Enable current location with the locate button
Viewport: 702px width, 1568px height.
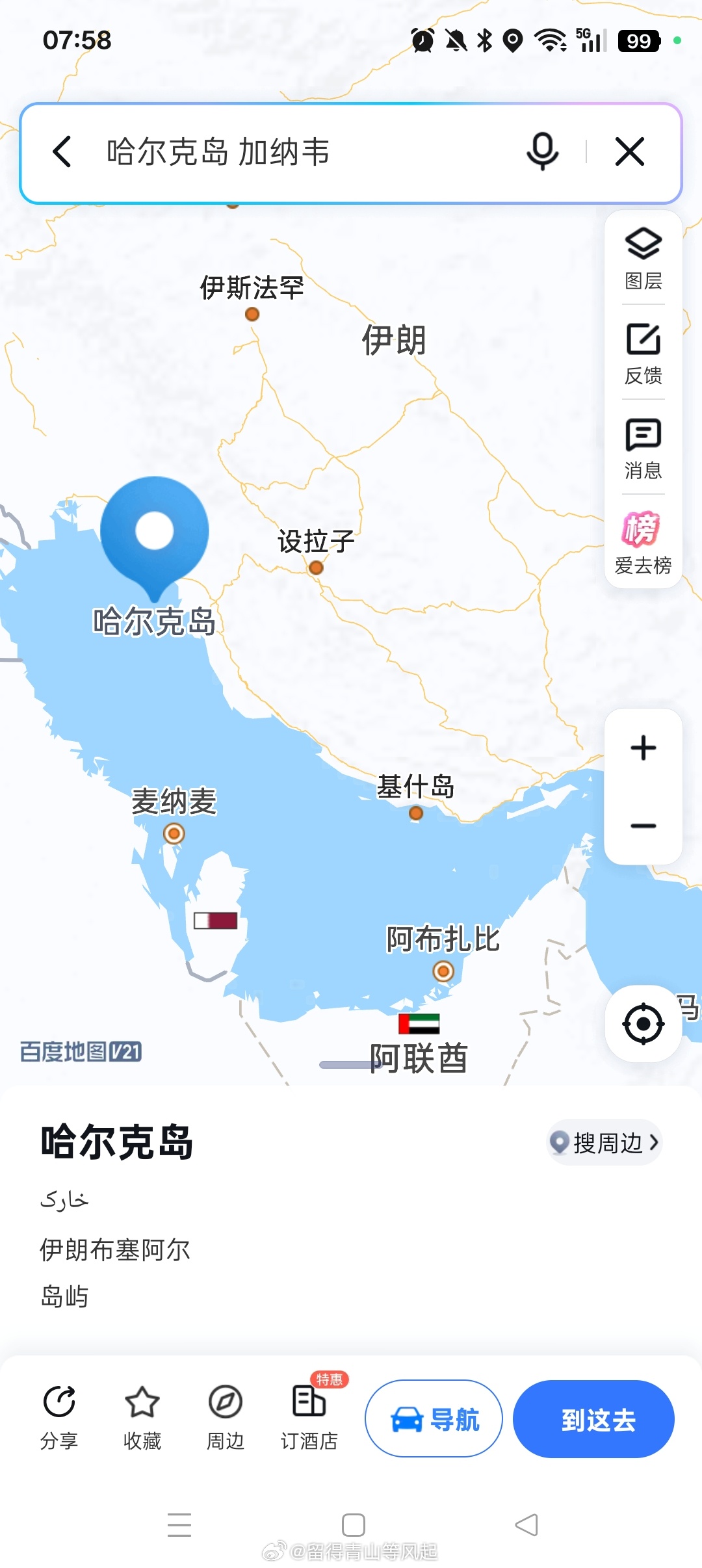642,1022
